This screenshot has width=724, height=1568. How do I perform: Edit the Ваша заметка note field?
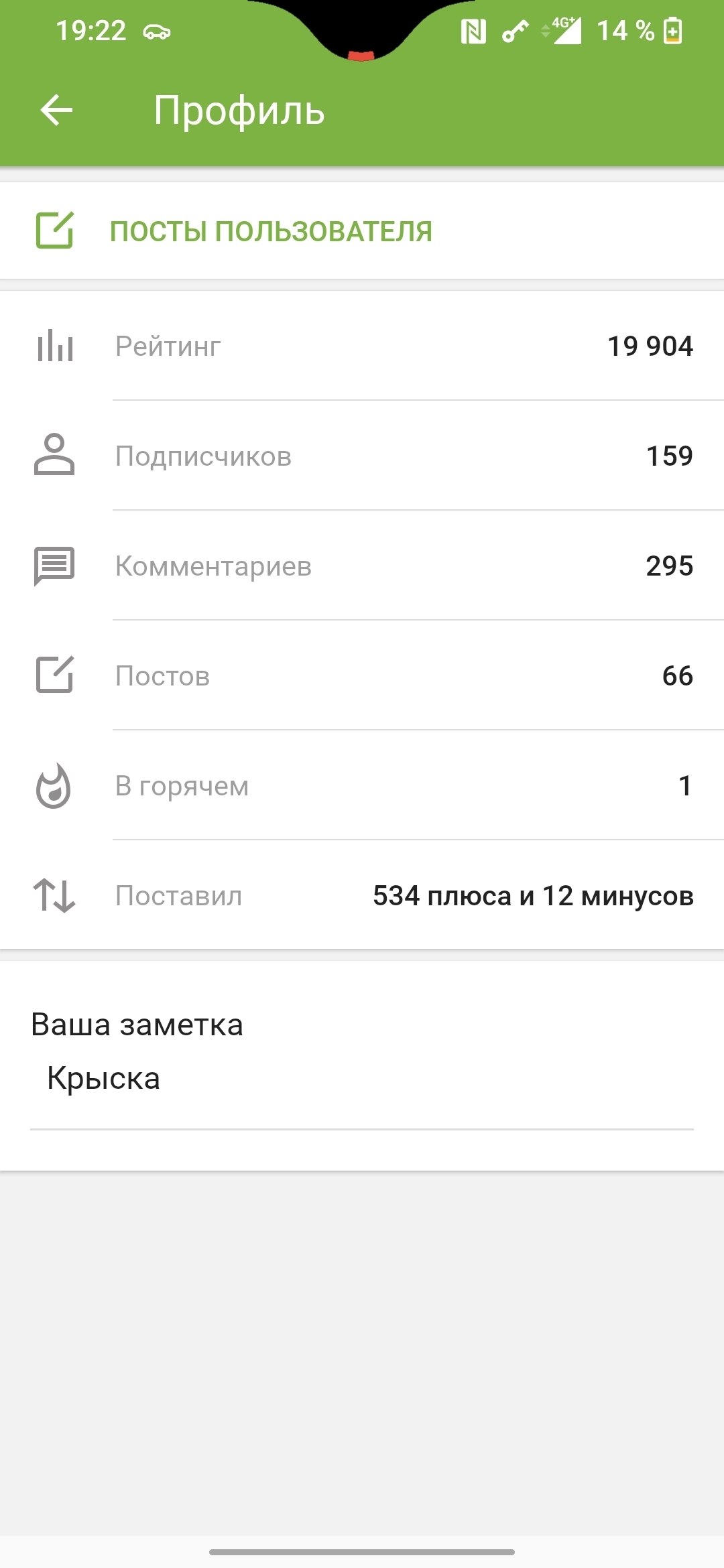(362, 1078)
